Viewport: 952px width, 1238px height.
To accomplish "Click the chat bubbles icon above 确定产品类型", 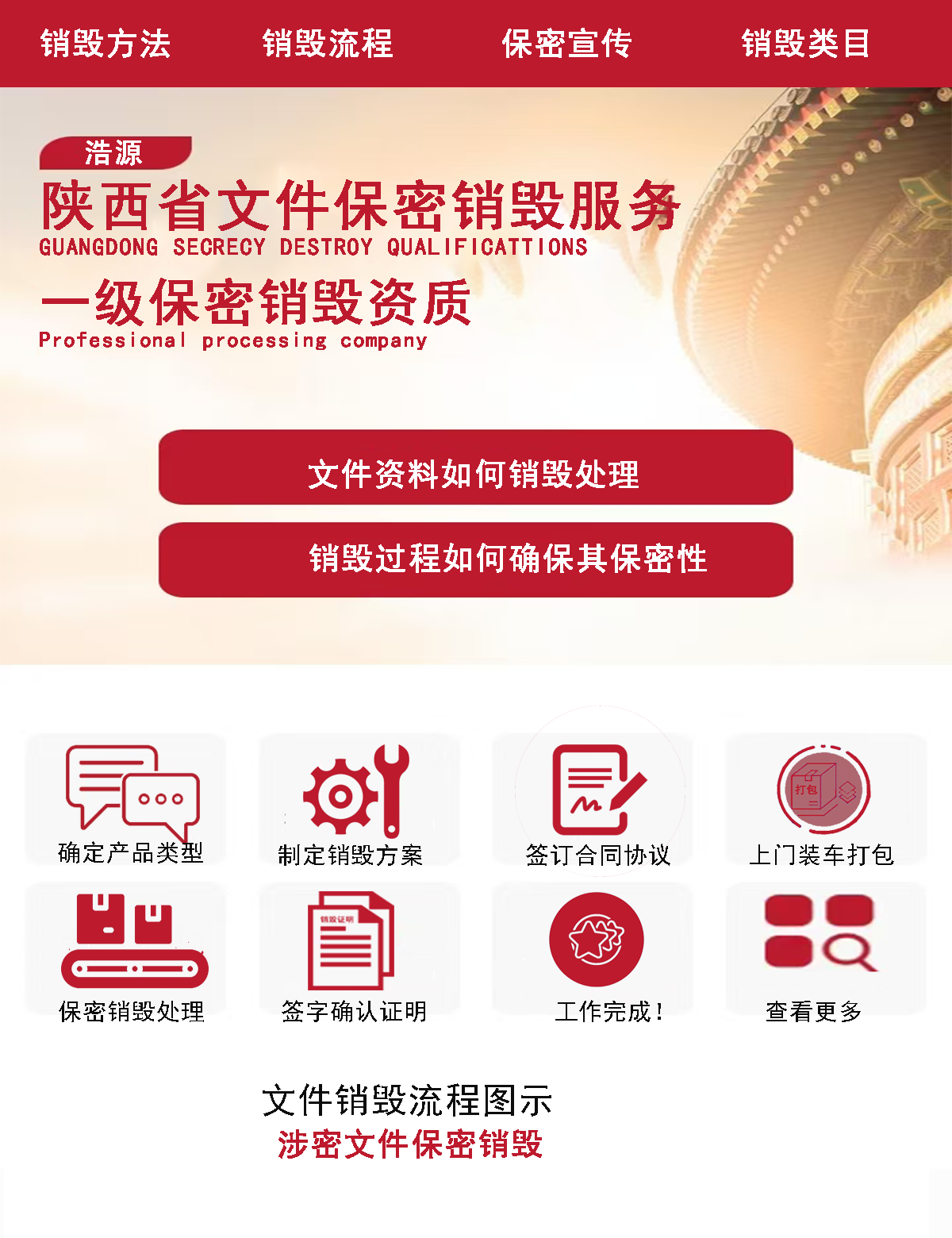I will pyautogui.click(x=131, y=794).
